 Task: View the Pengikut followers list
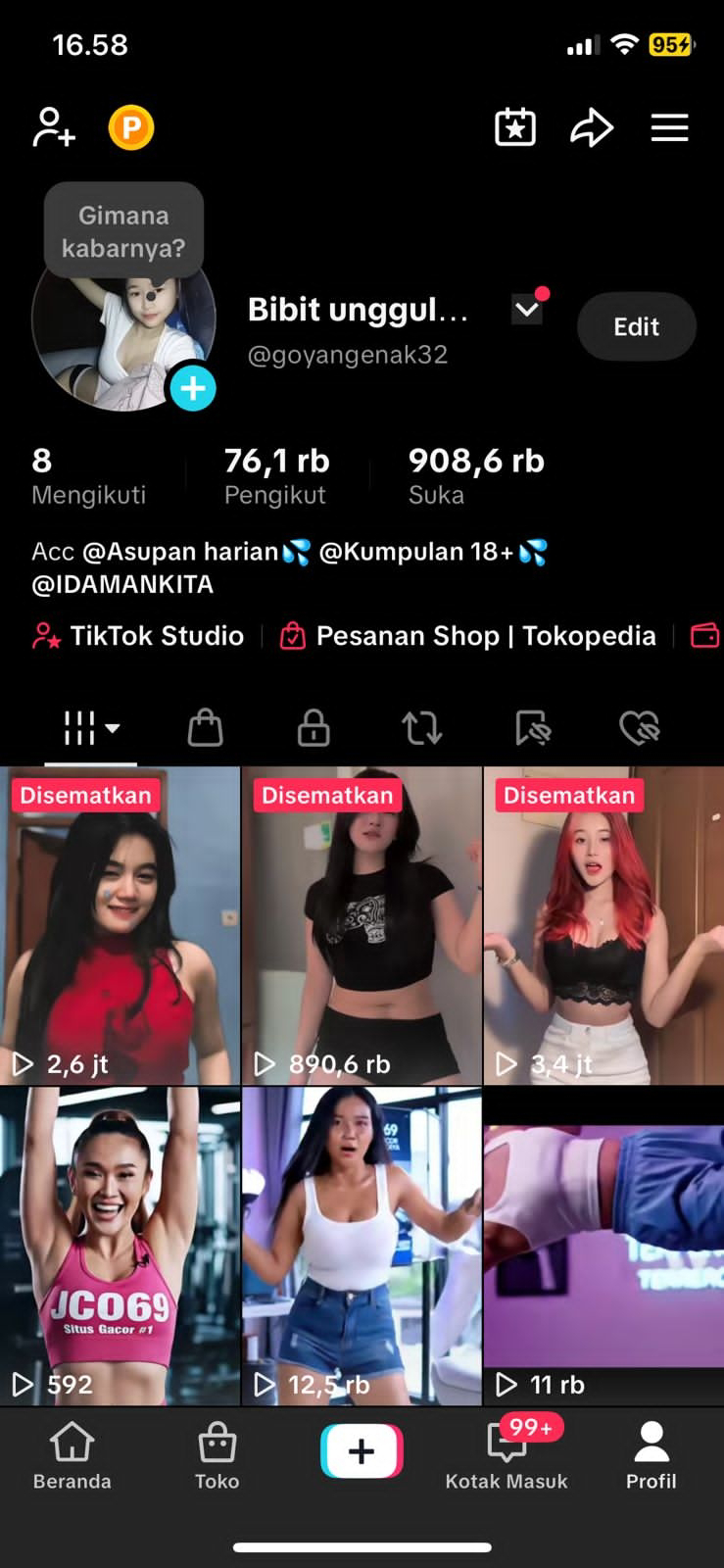(x=276, y=476)
